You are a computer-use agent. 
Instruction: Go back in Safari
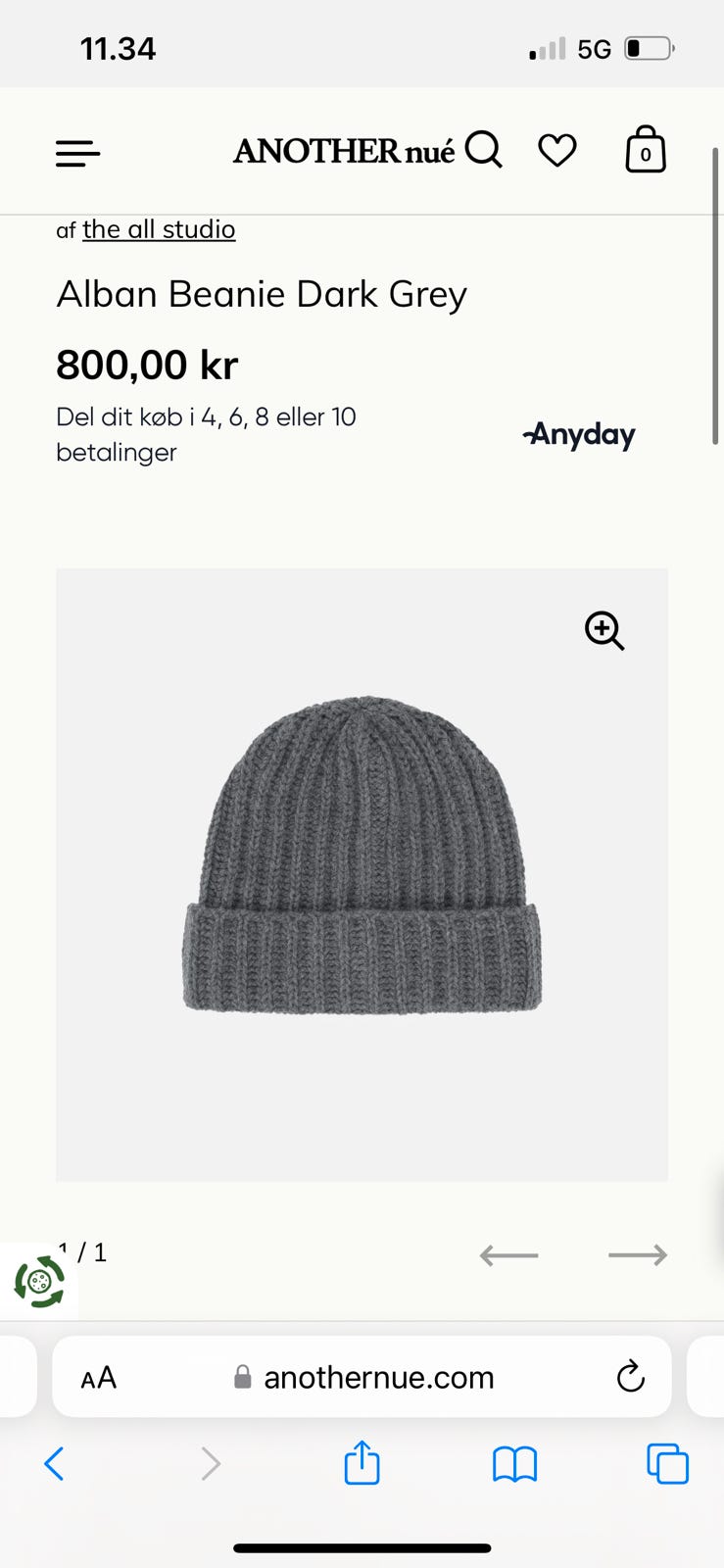pos(55,1464)
